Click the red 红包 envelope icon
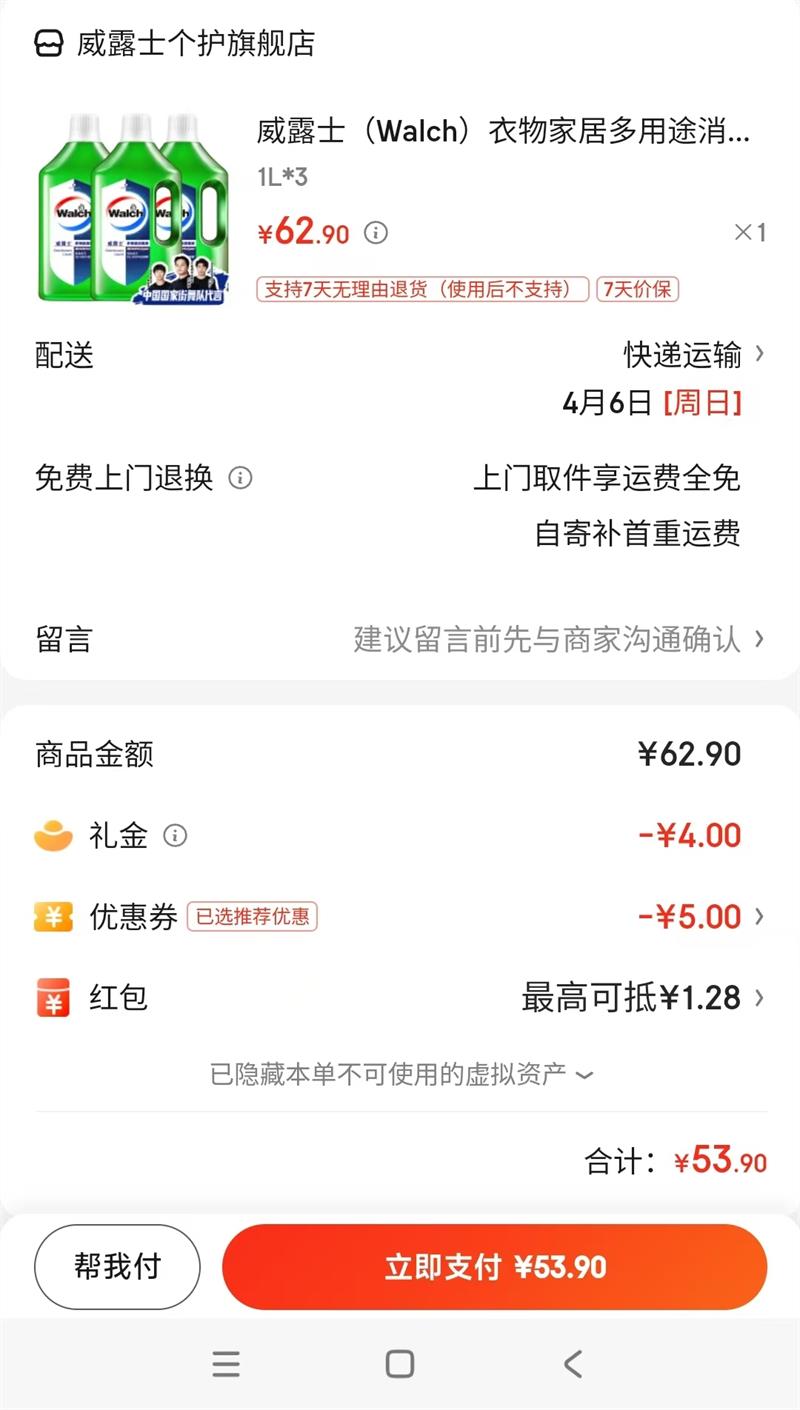 [x=54, y=997]
